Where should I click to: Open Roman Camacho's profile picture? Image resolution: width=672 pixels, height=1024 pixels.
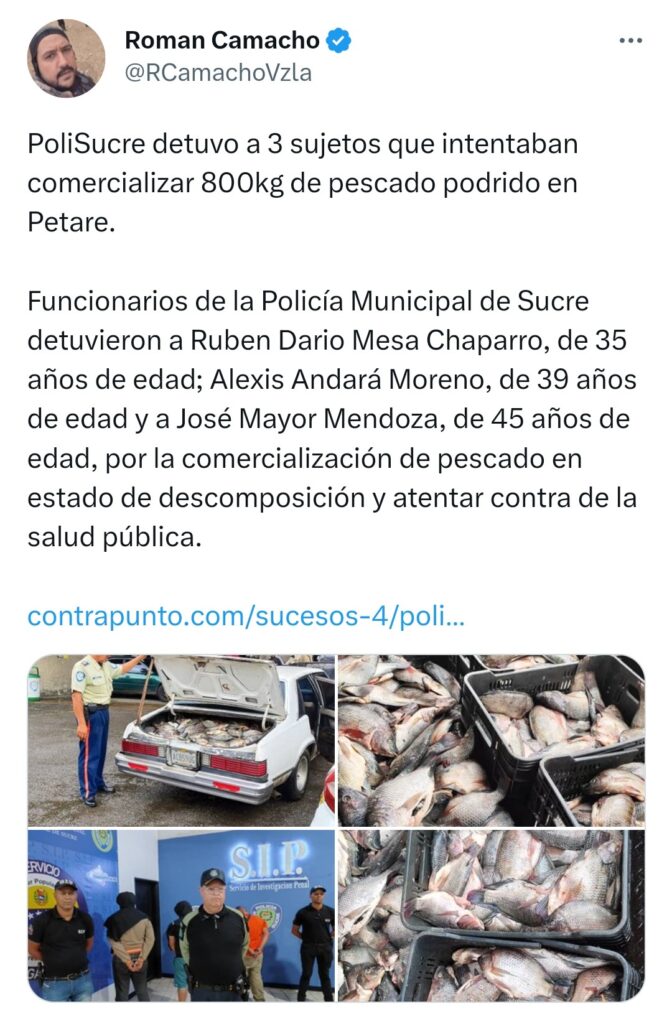(x=65, y=57)
